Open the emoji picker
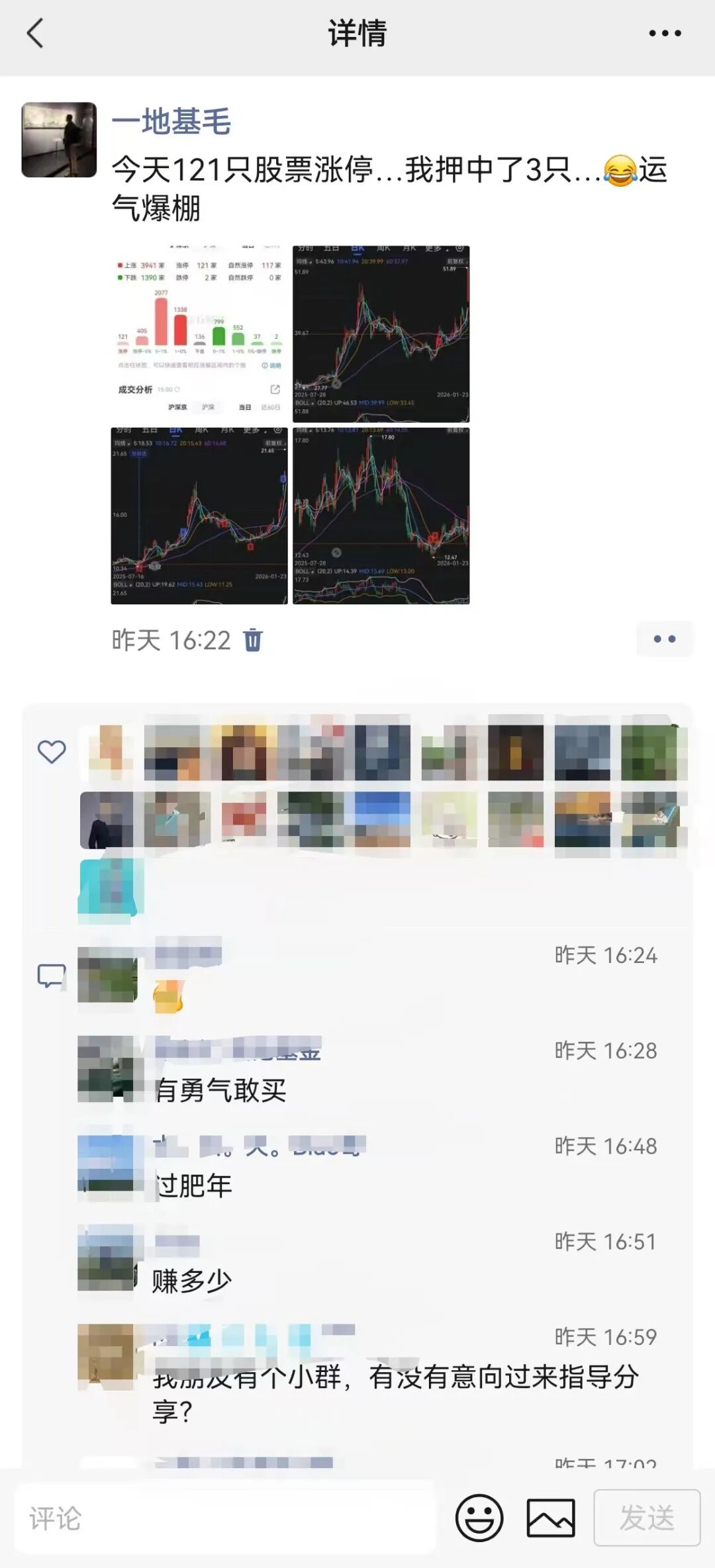The height and width of the screenshot is (1568, 715). [x=479, y=1518]
